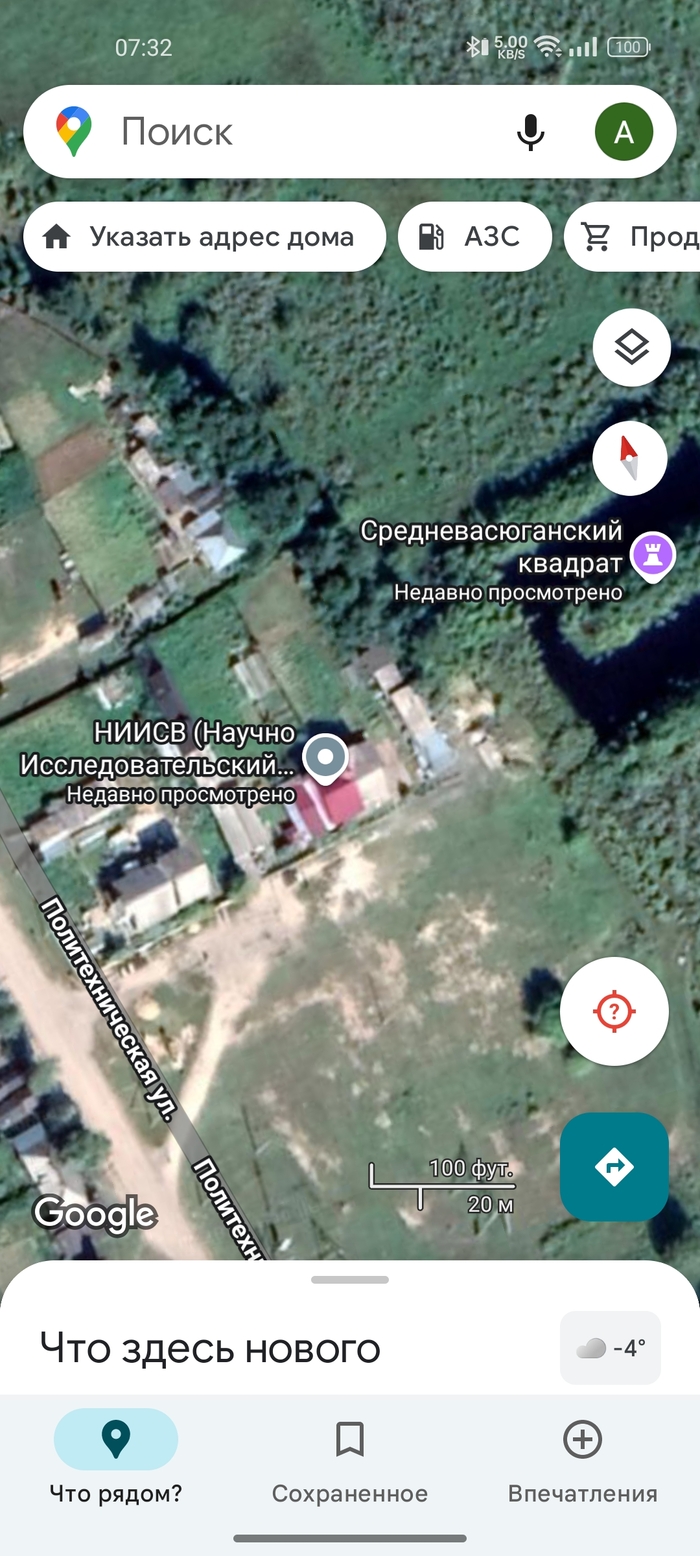Reset map orientation with the compass
The width and height of the screenshot is (700, 1556).
(630, 458)
